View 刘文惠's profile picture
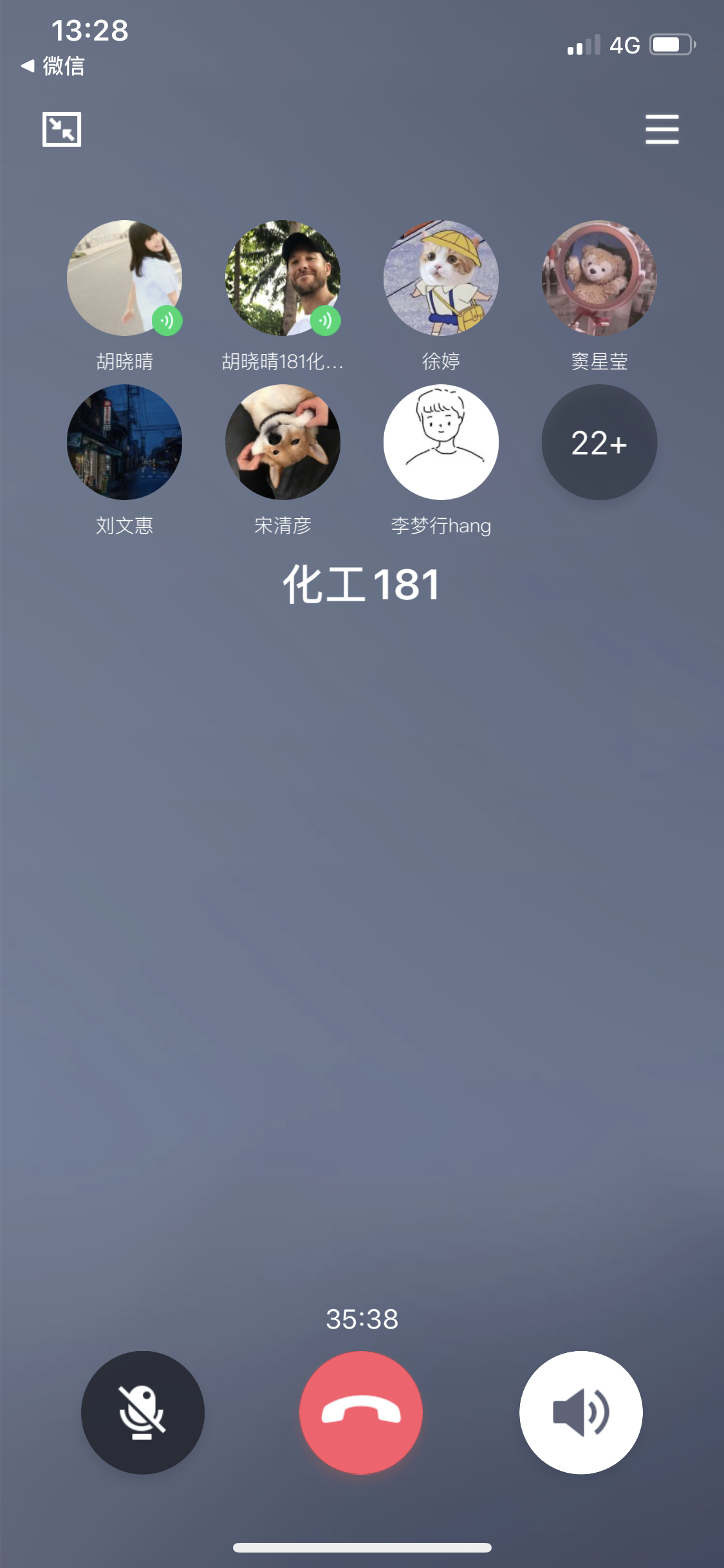The width and height of the screenshot is (724, 1568). click(124, 442)
